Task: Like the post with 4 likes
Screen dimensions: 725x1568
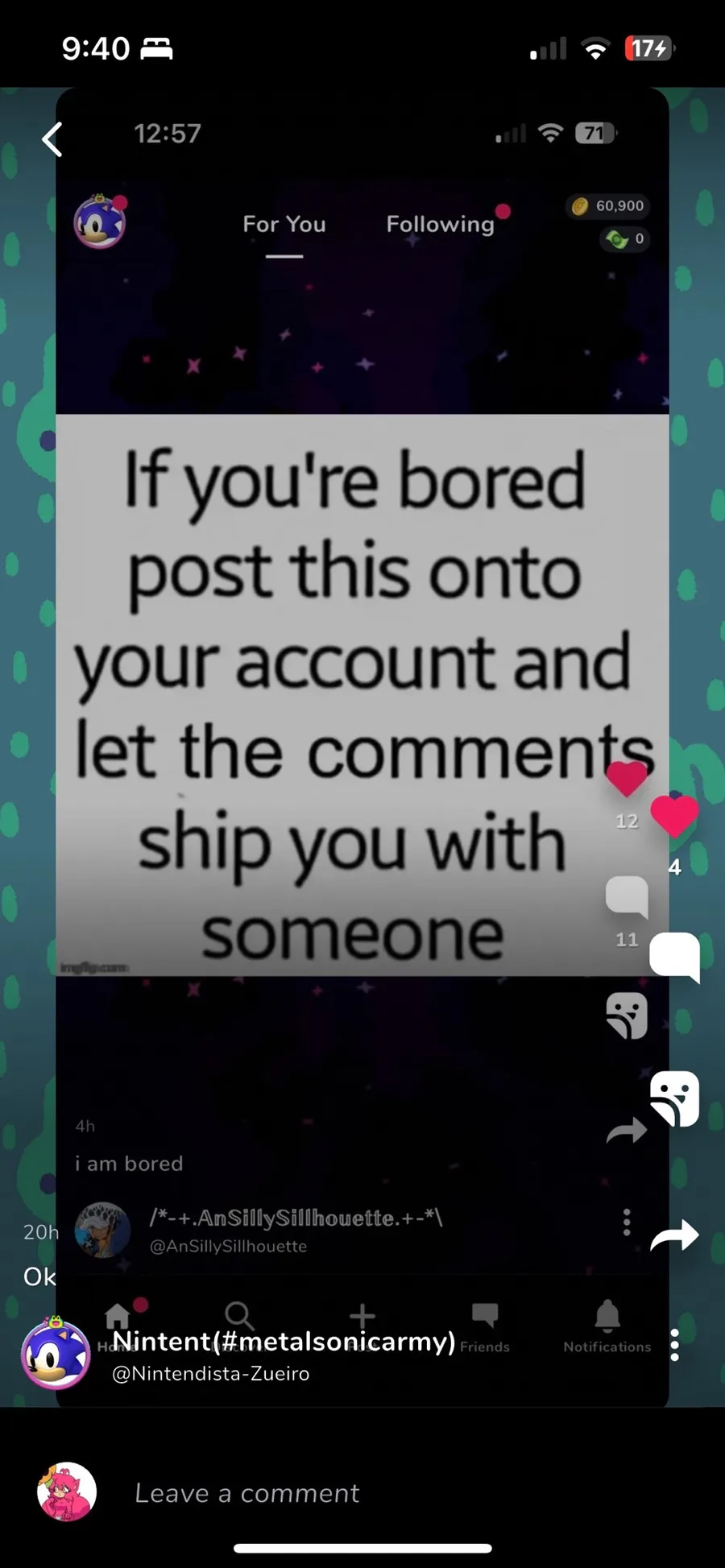Action: point(674,816)
